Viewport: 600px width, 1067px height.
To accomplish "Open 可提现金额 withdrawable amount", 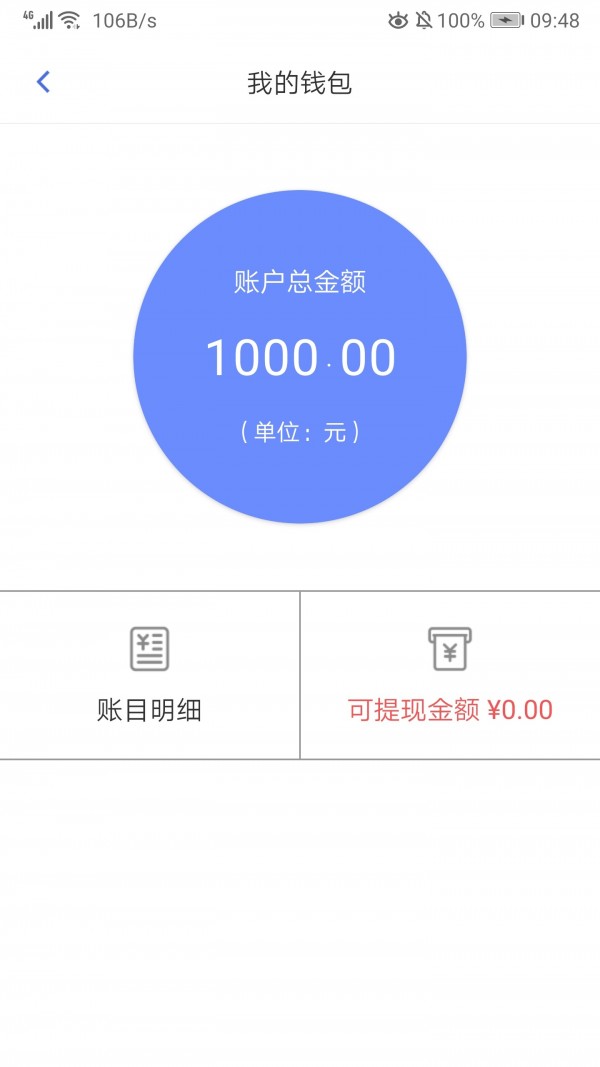I will click(x=450, y=676).
